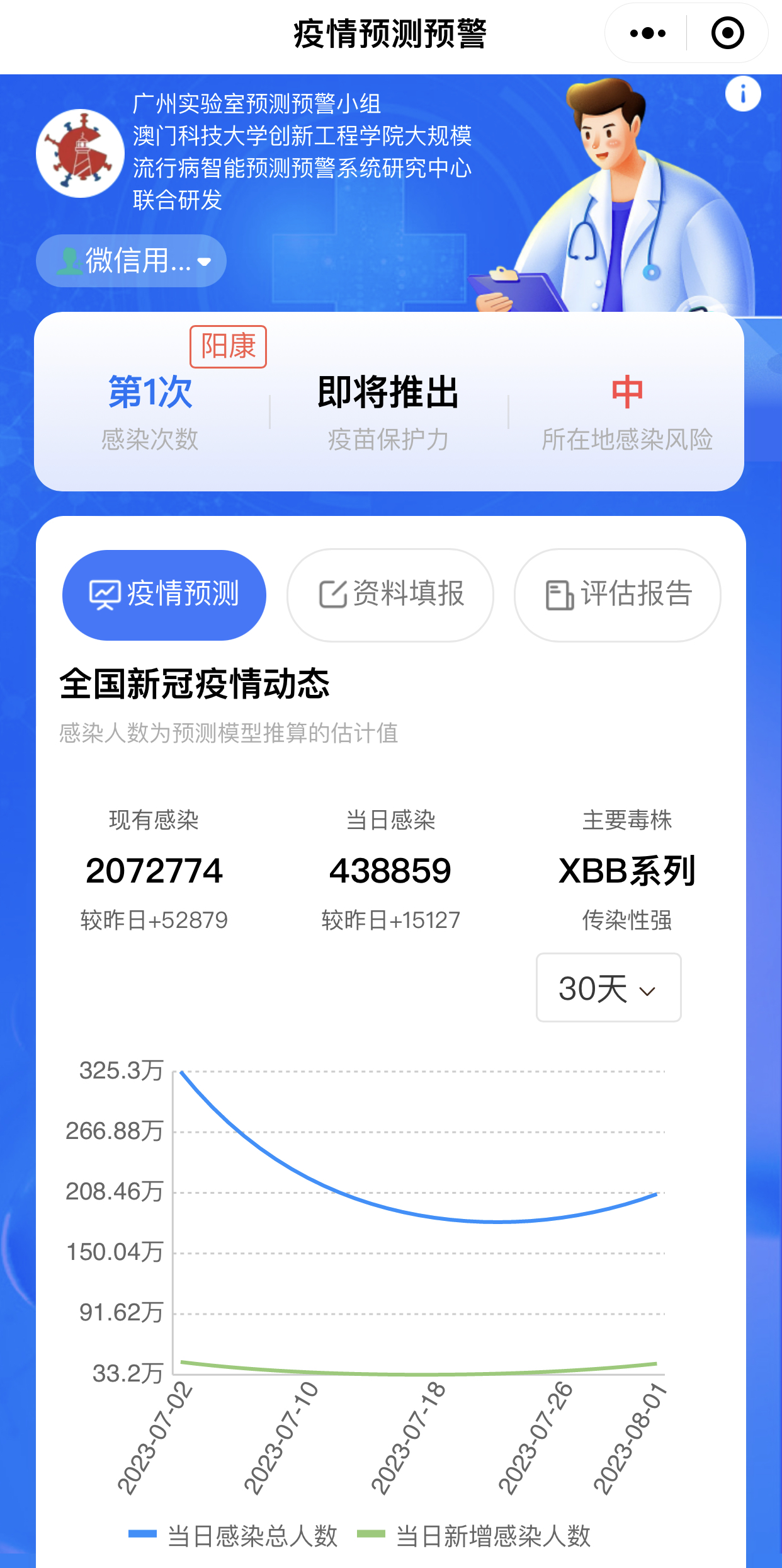Viewport: 782px width, 1568px height.
Task: Switch to the 疫情预测 tab
Action: [164, 595]
